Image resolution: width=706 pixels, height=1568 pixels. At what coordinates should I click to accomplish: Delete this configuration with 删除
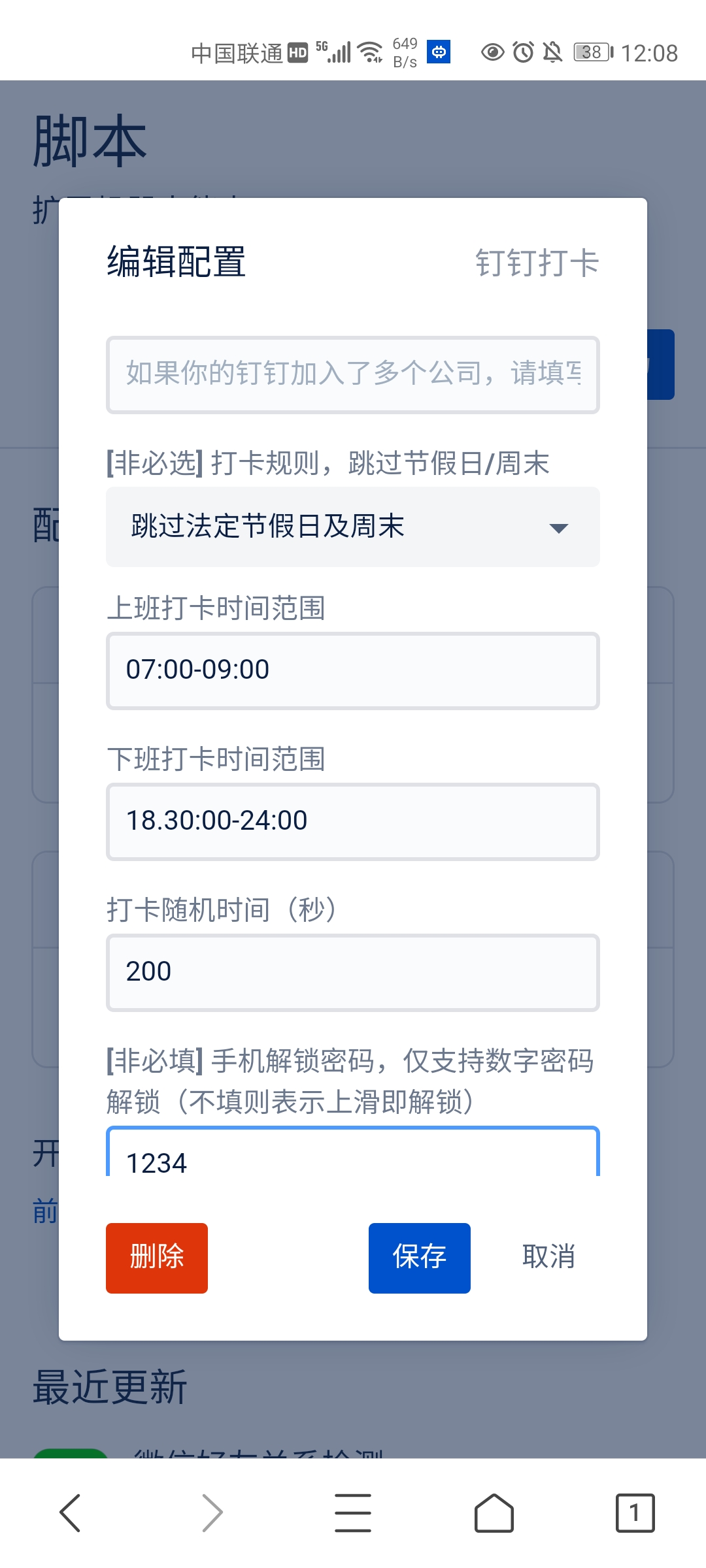pos(157,1258)
